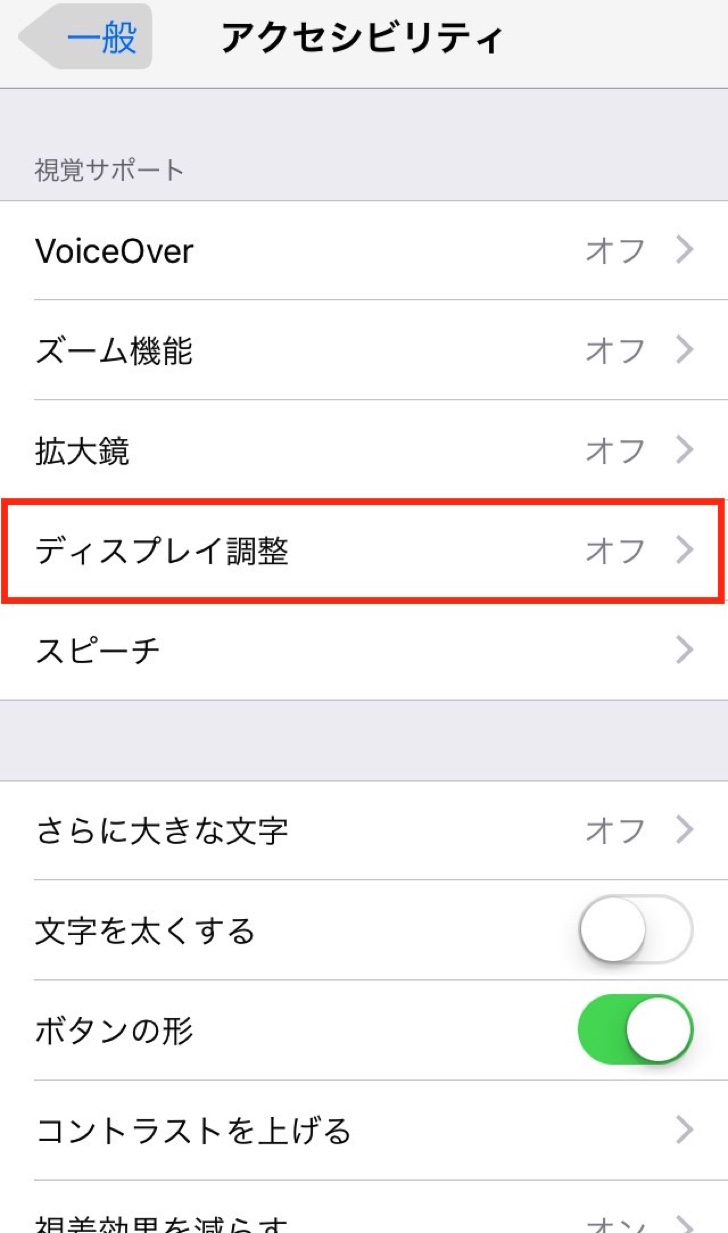The height and width of the screenshot is (1233, 728).
Task: Open コントラストを上げる settings
Action: point(364,1130)
